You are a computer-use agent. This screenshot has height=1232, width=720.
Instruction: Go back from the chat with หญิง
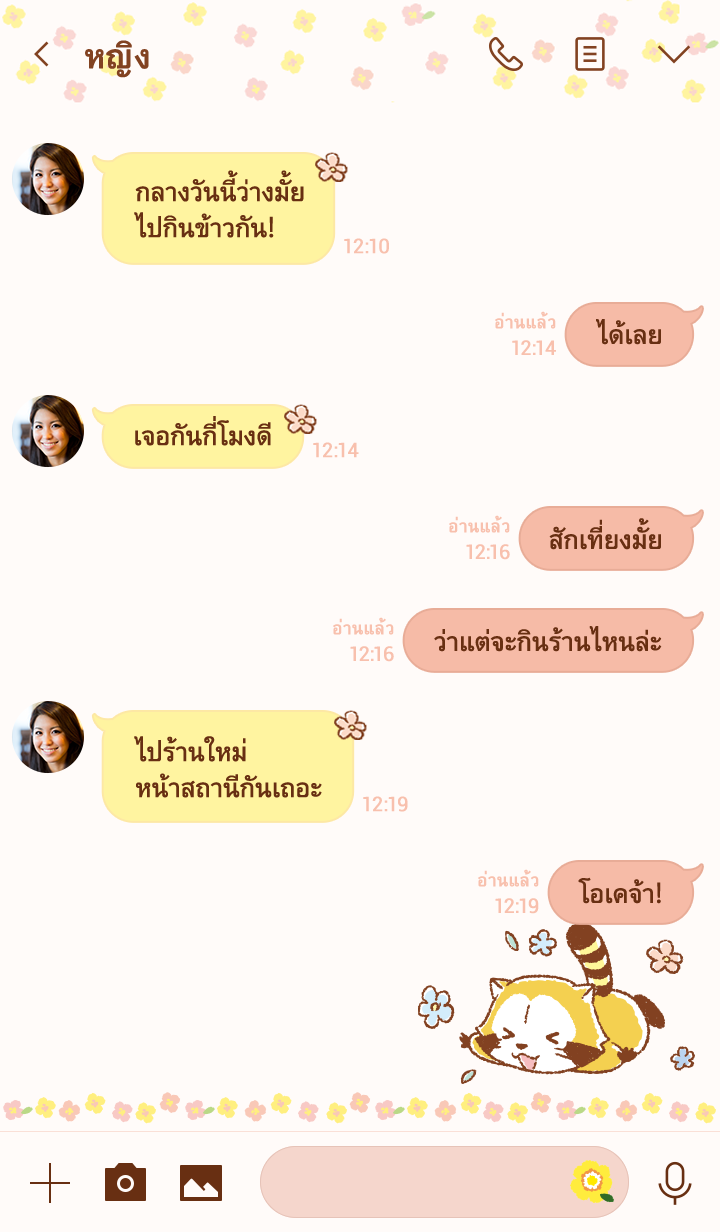point(41,54)
